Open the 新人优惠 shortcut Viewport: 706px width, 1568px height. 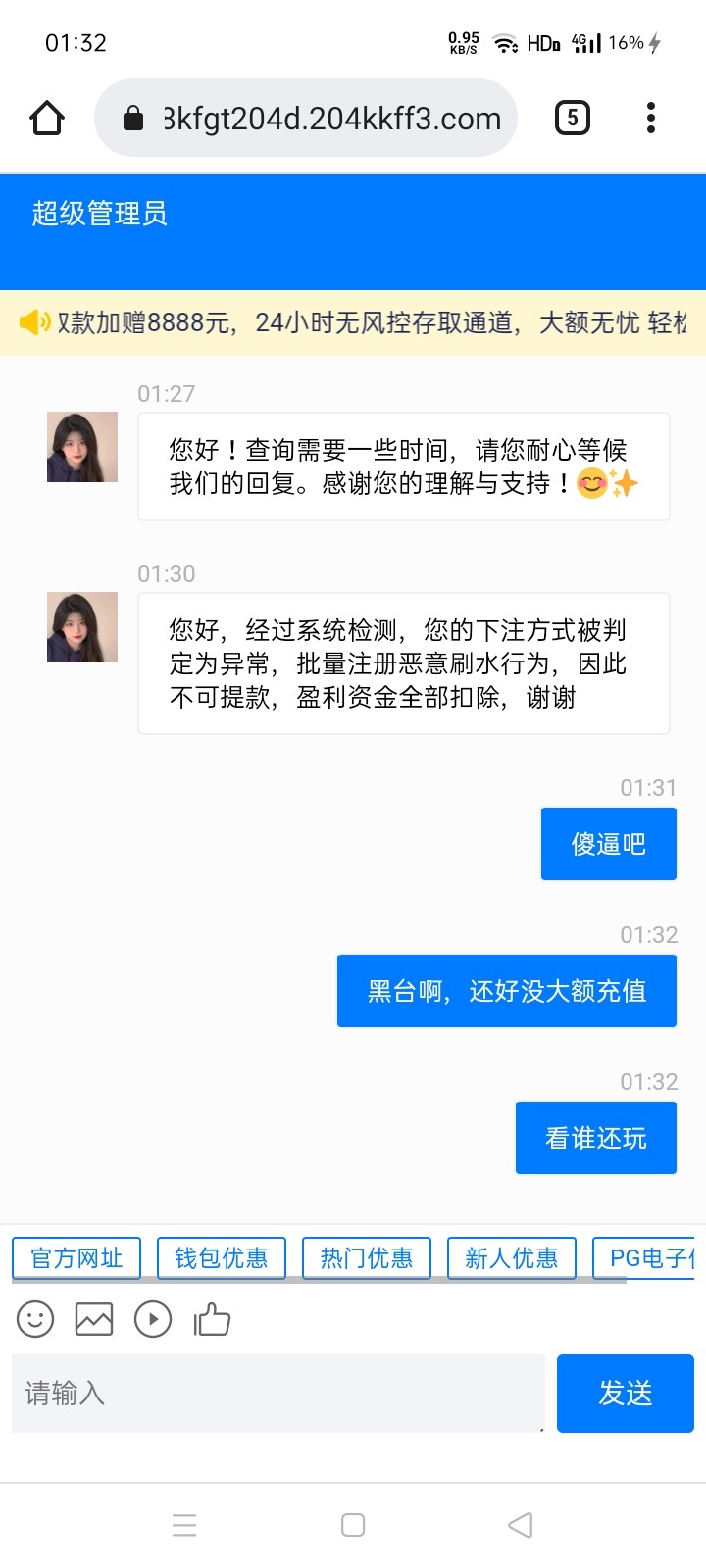511,1258
